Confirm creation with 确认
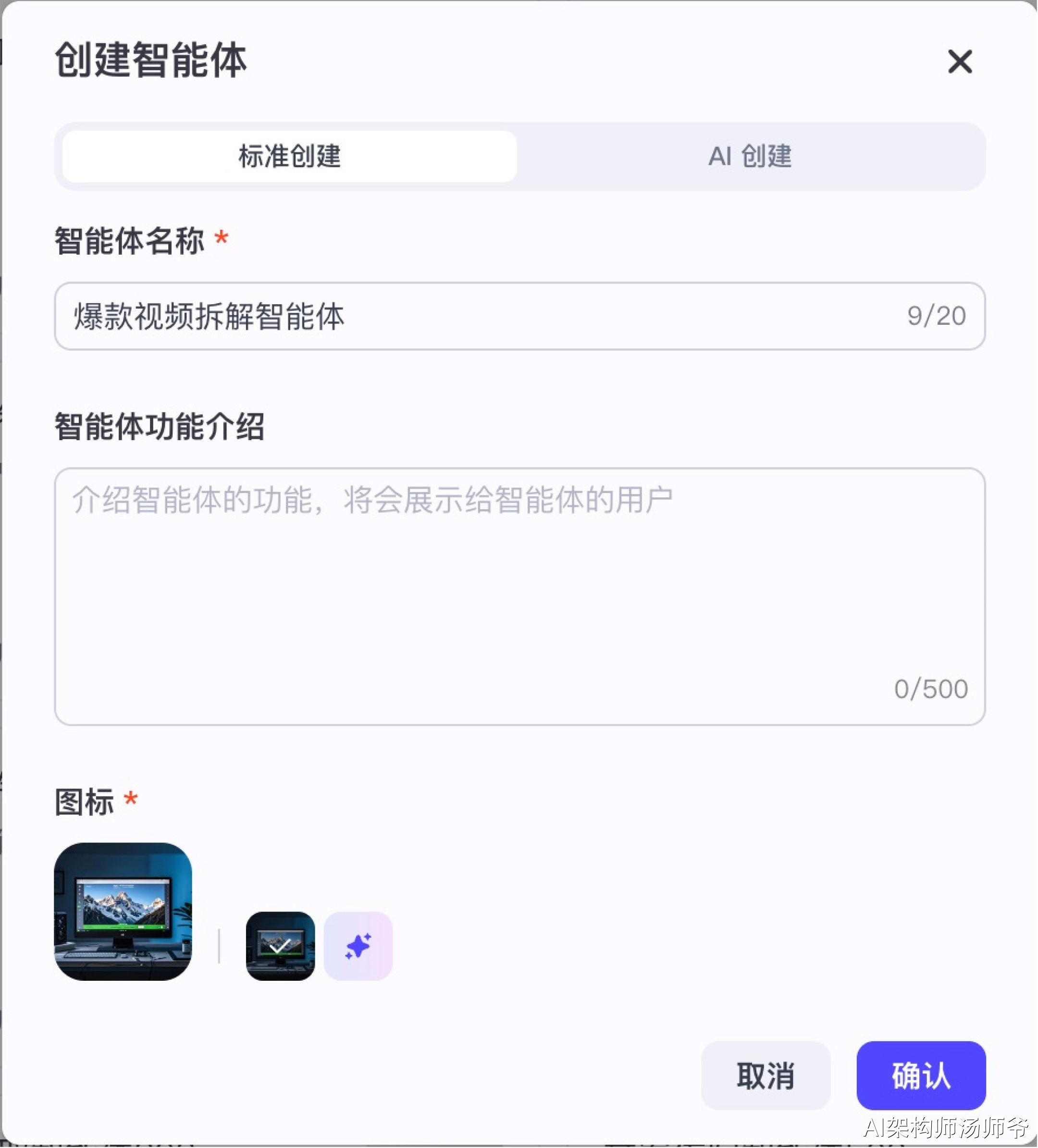 [x=921, y=1076]
